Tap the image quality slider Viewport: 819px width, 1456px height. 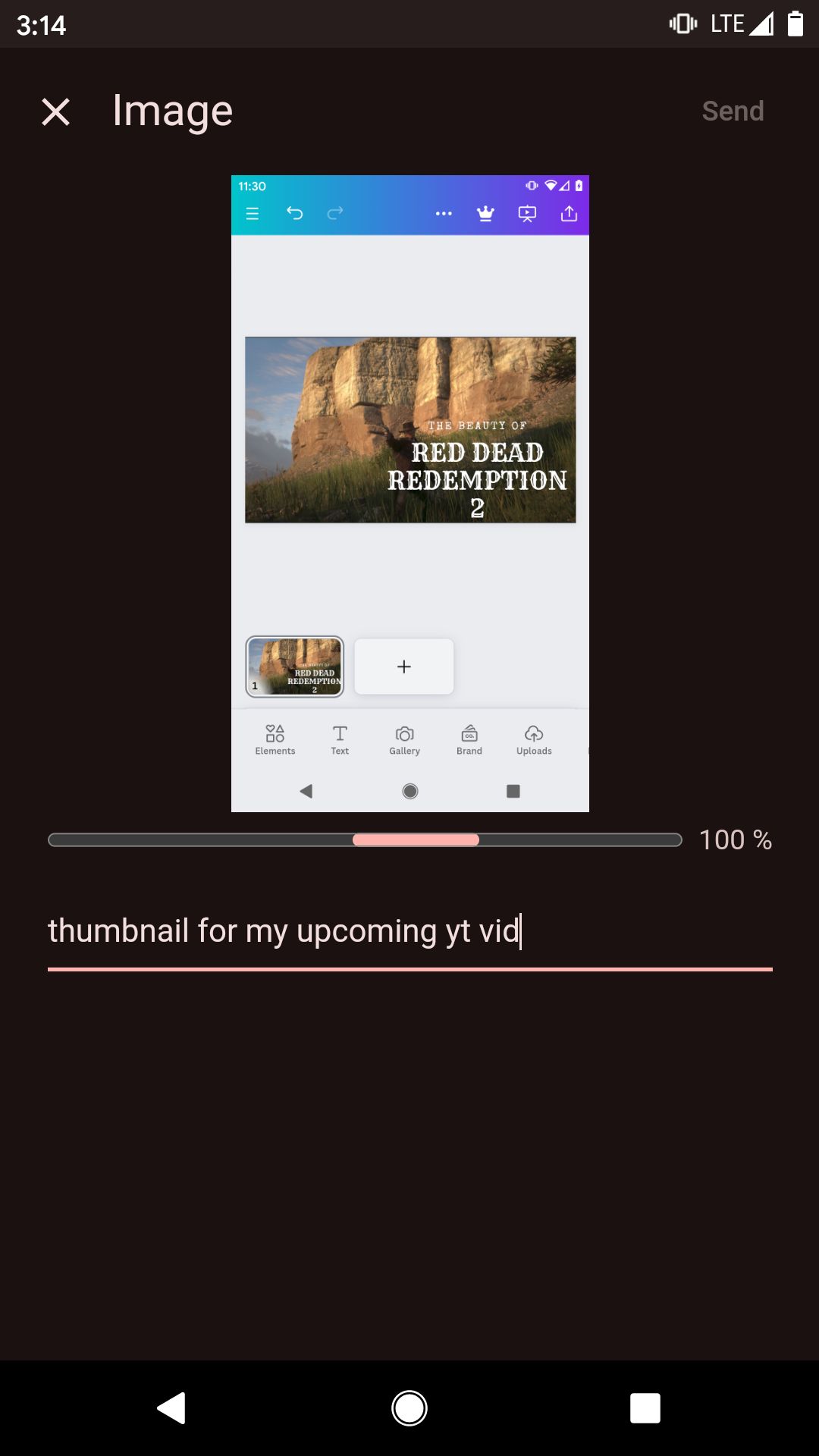[x=365, y=839]
